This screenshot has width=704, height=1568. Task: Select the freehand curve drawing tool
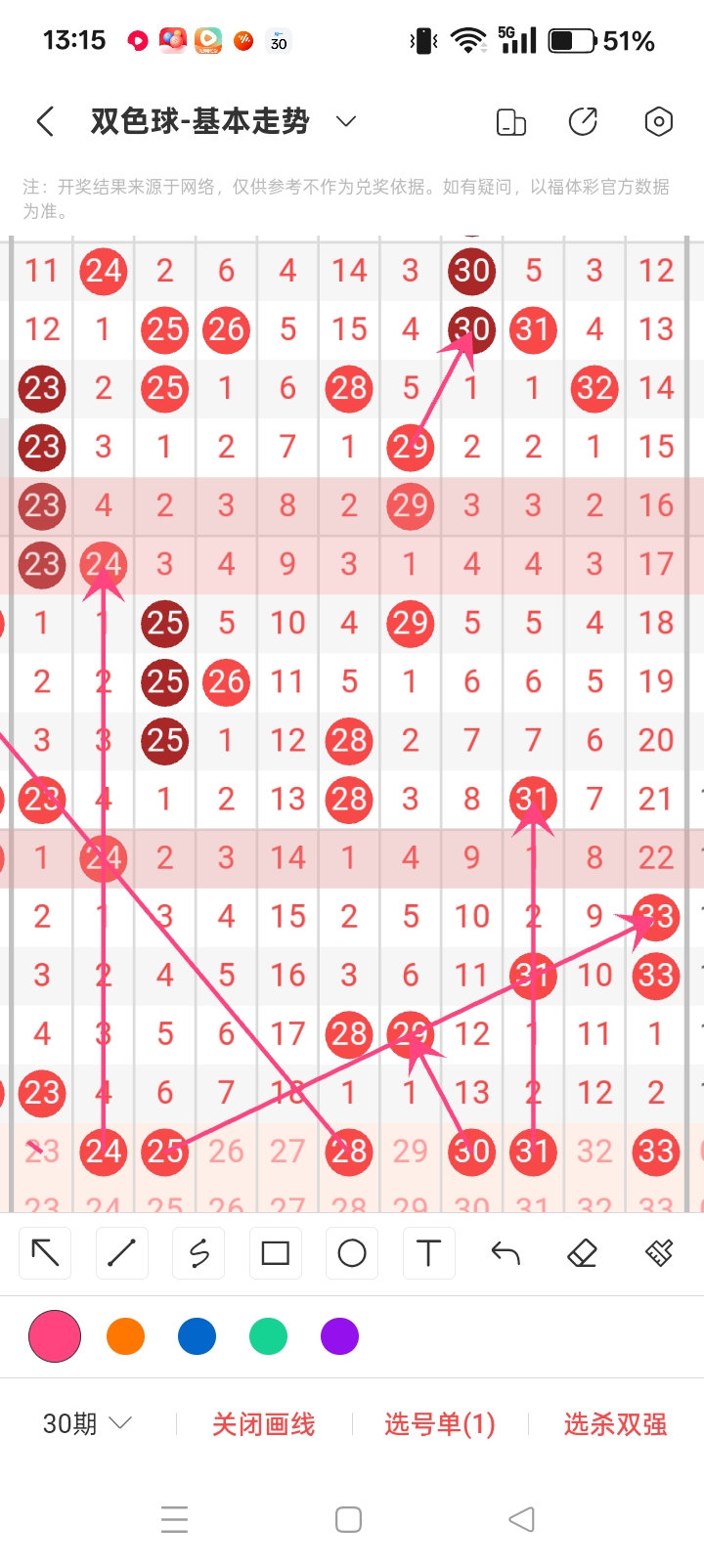click(198, 1253)
